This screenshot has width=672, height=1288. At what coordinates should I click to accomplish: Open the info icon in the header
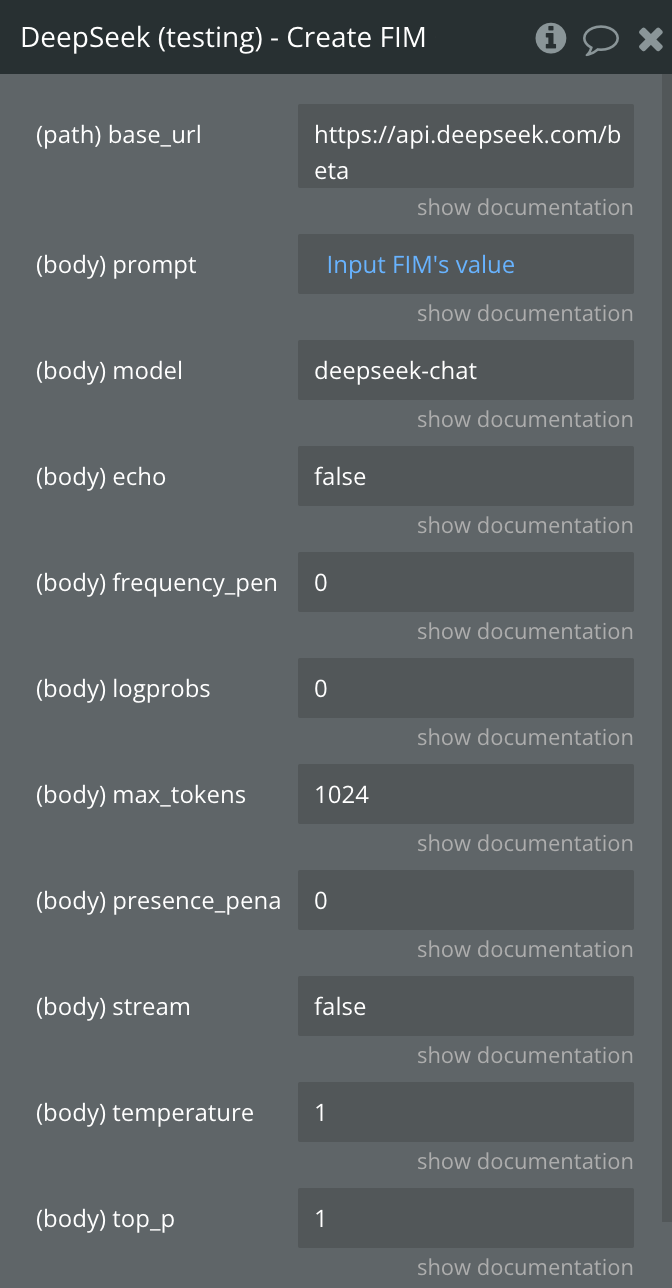(x=550, y=38)
